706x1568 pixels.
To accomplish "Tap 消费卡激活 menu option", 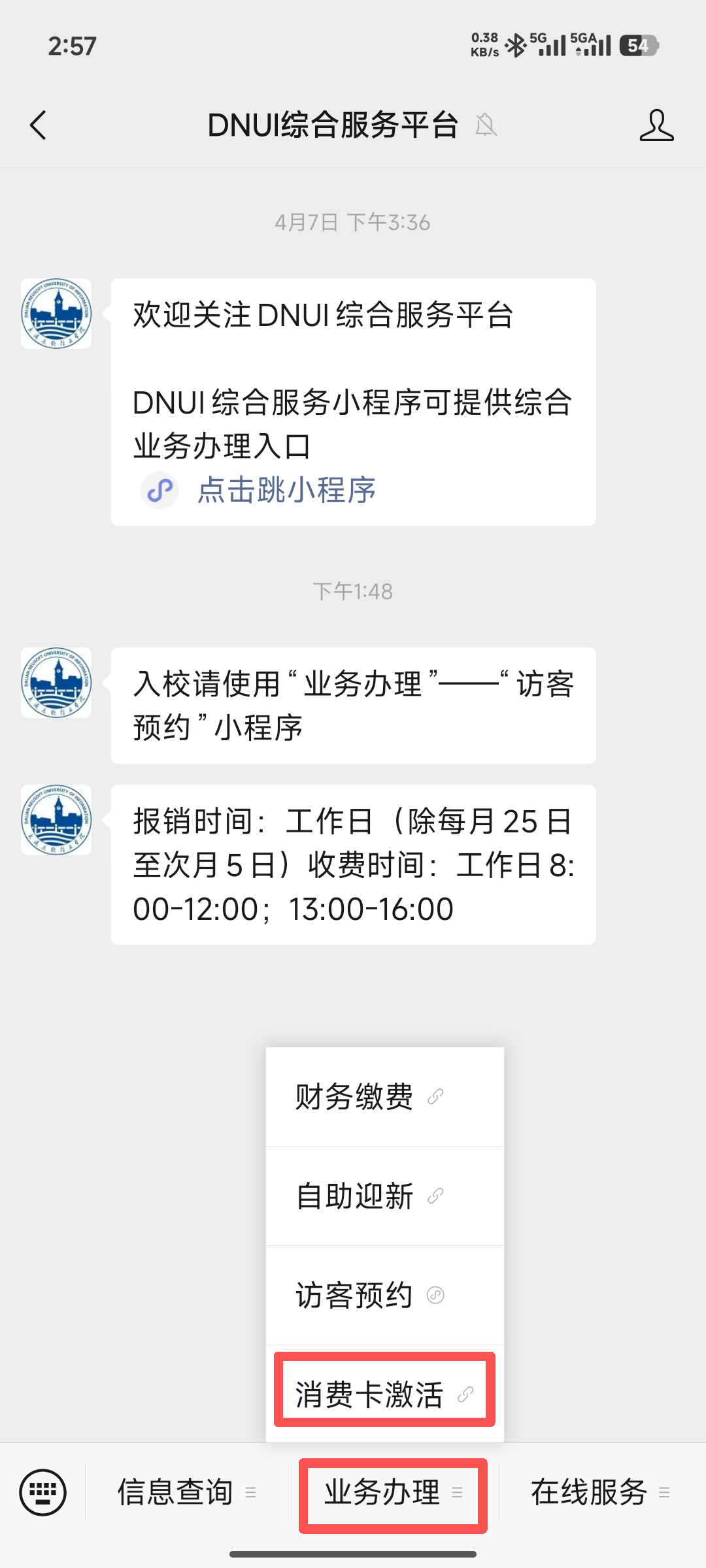I will (x=384, y=1394).
